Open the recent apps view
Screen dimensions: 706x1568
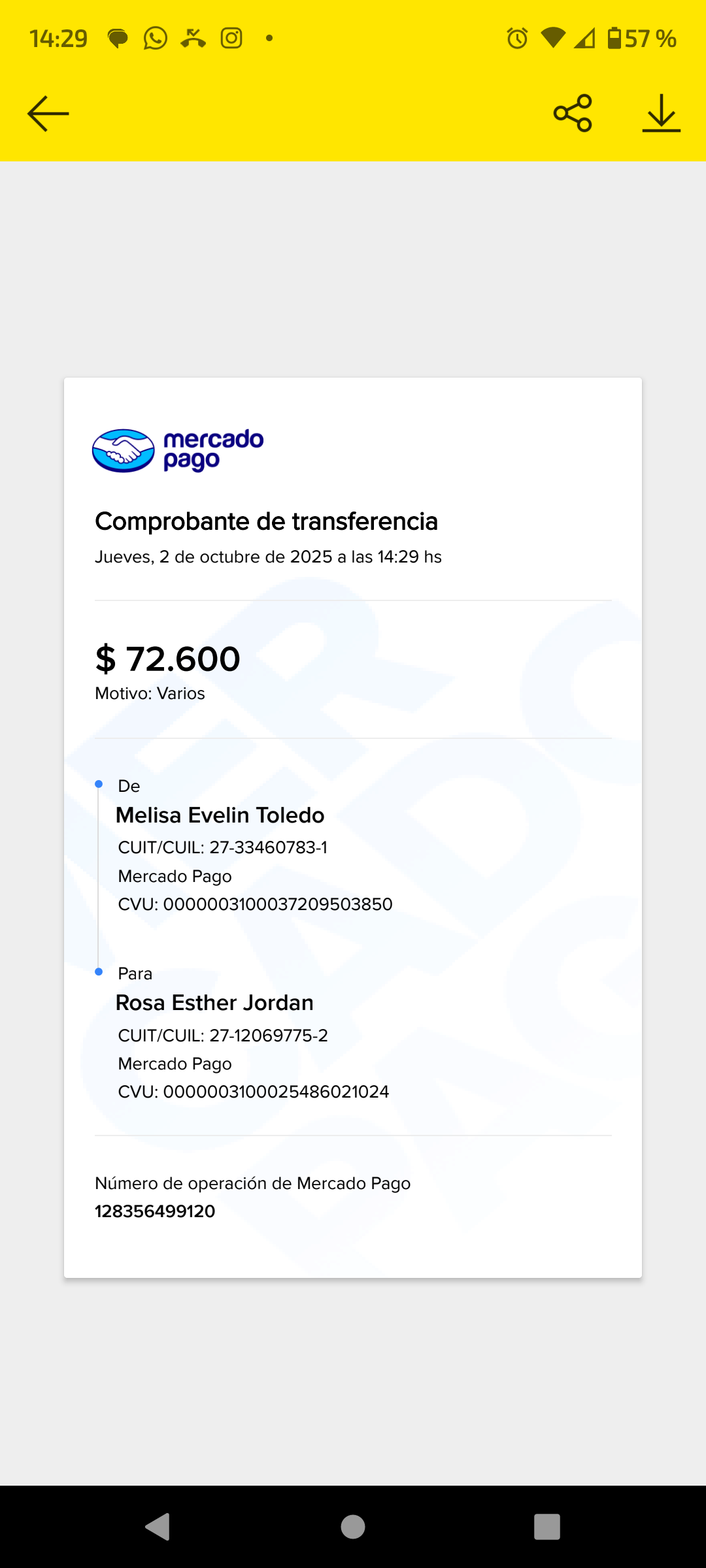(547, 1527)
